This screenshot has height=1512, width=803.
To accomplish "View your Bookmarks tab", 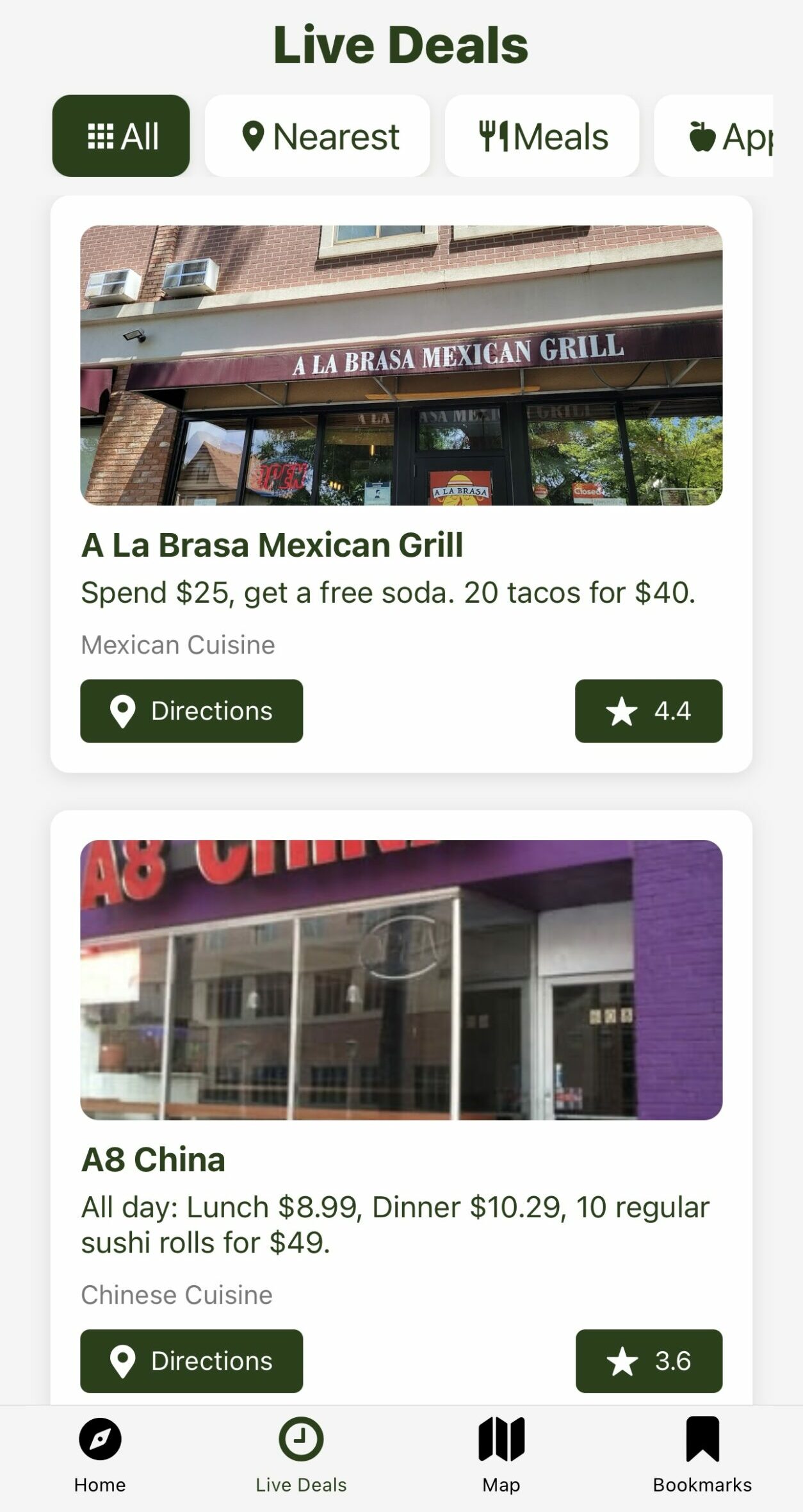I will [702, 1456].
